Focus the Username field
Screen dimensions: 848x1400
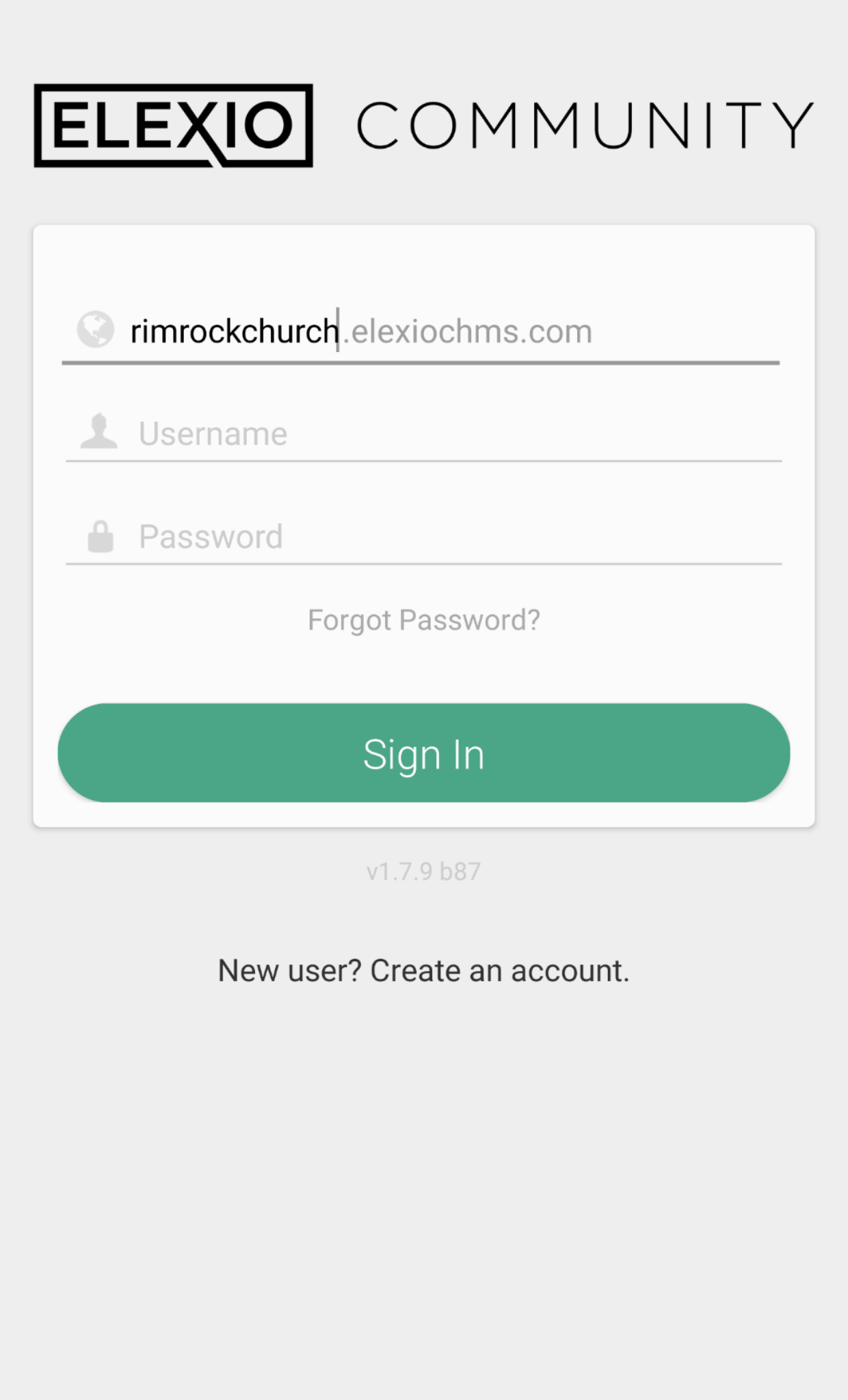coord(424,433)
